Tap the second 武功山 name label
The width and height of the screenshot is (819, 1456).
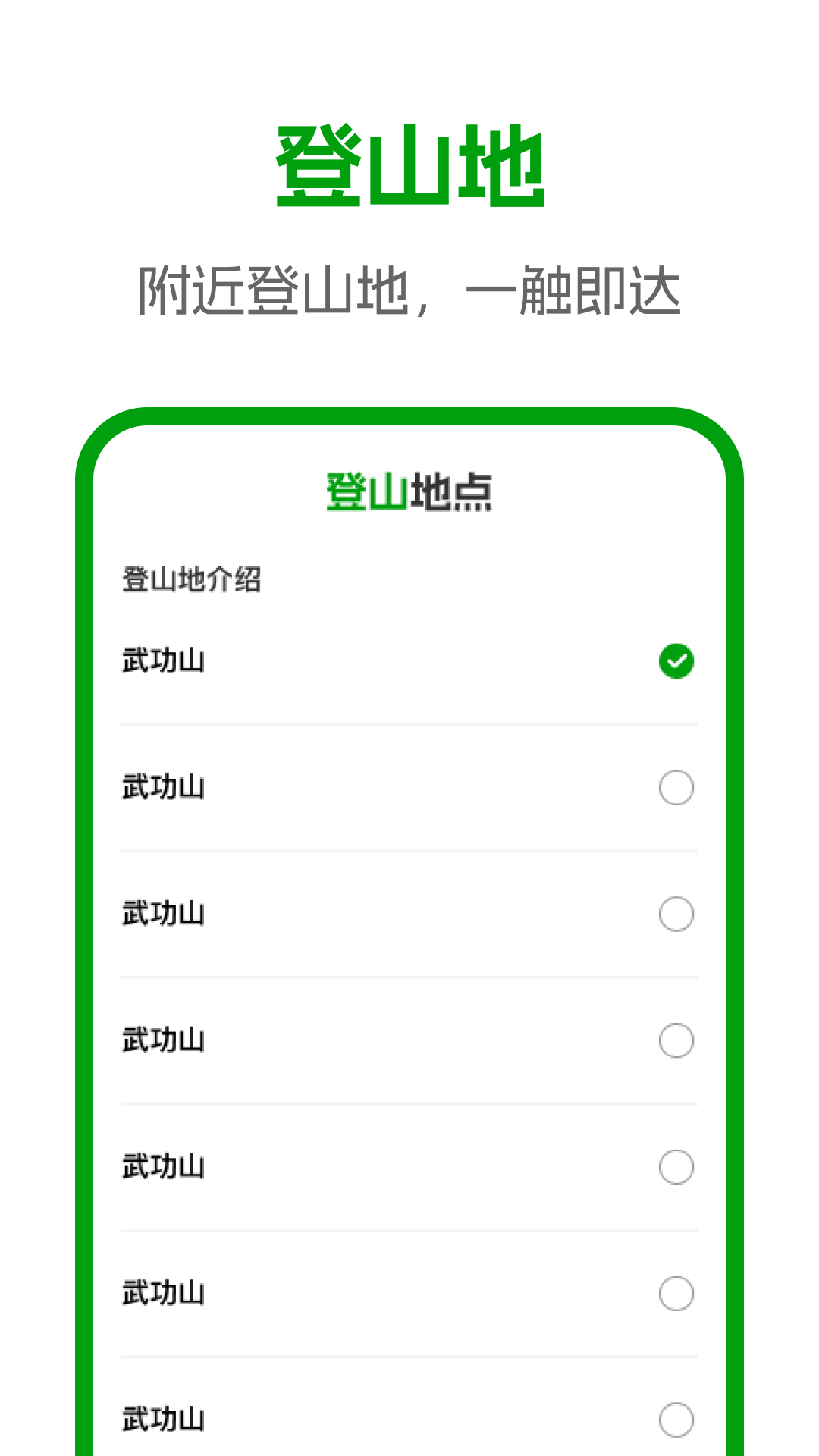click(x=163, y=788)
